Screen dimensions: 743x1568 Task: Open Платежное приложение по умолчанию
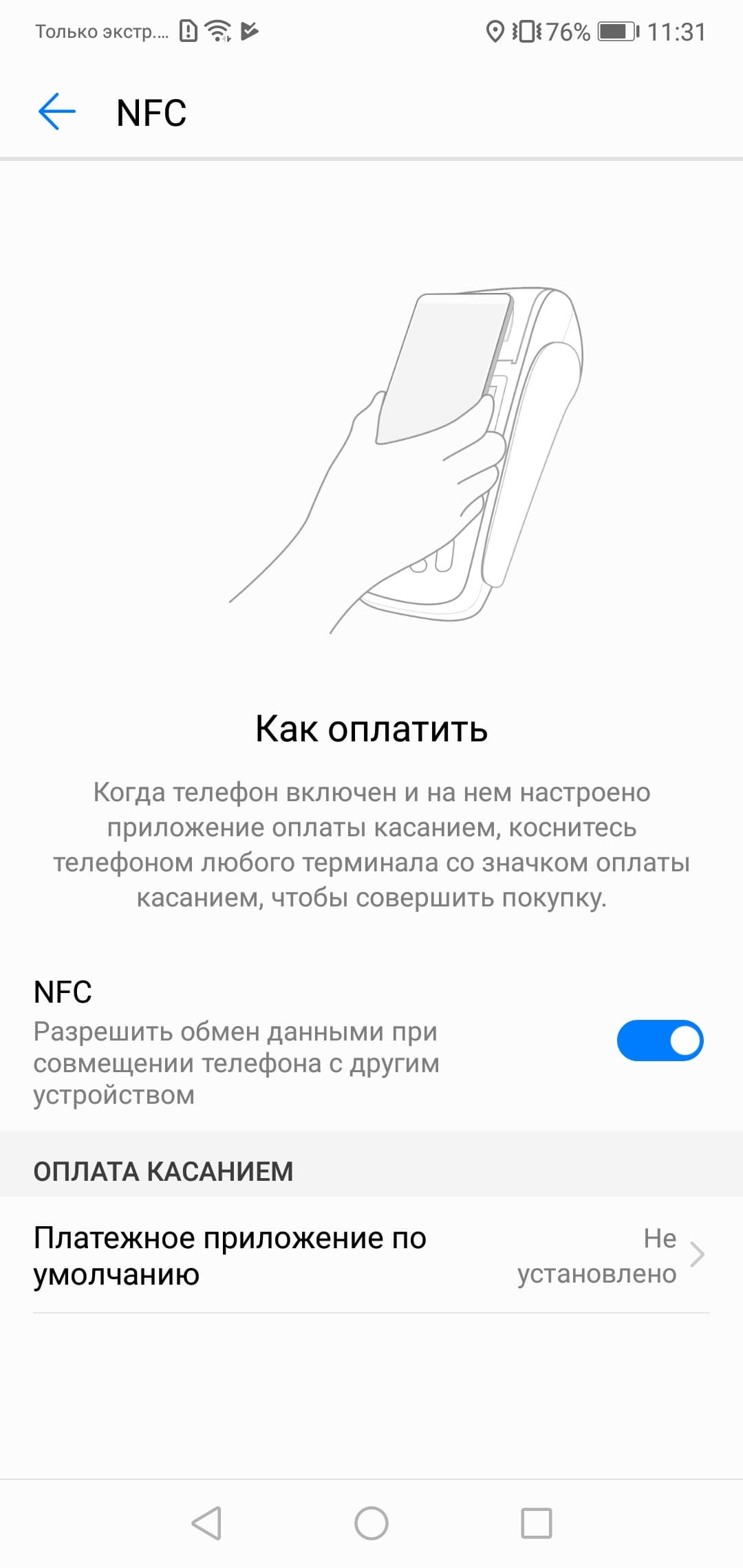371,1256
